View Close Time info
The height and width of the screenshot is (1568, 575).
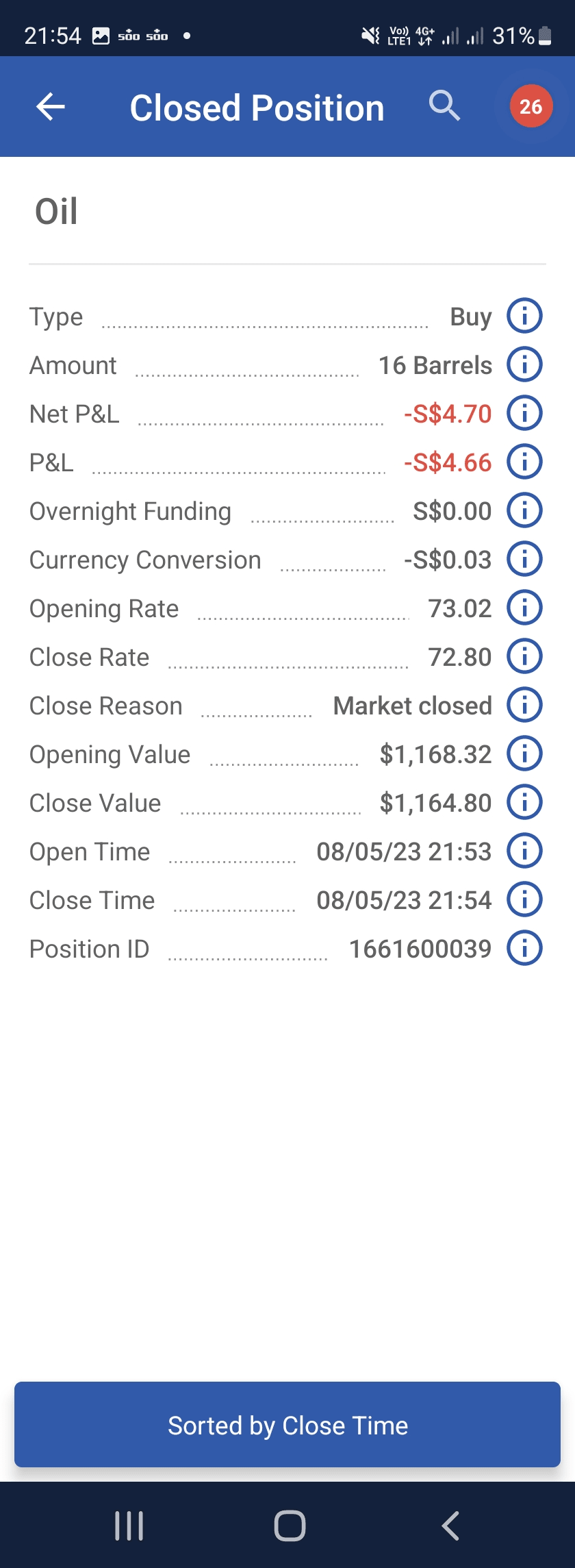click(x=524, y=899)
